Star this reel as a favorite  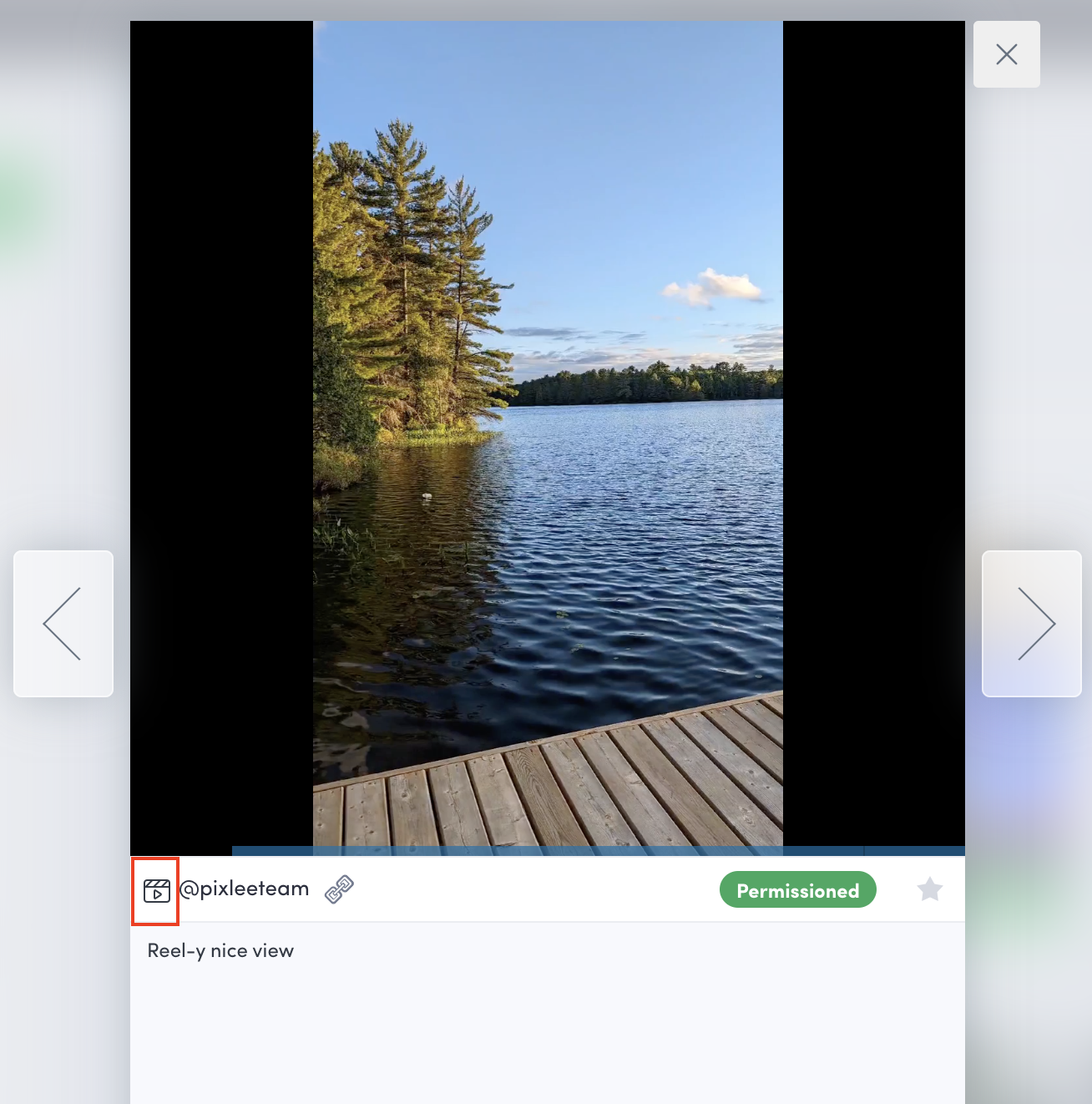[x=929, y=889]
